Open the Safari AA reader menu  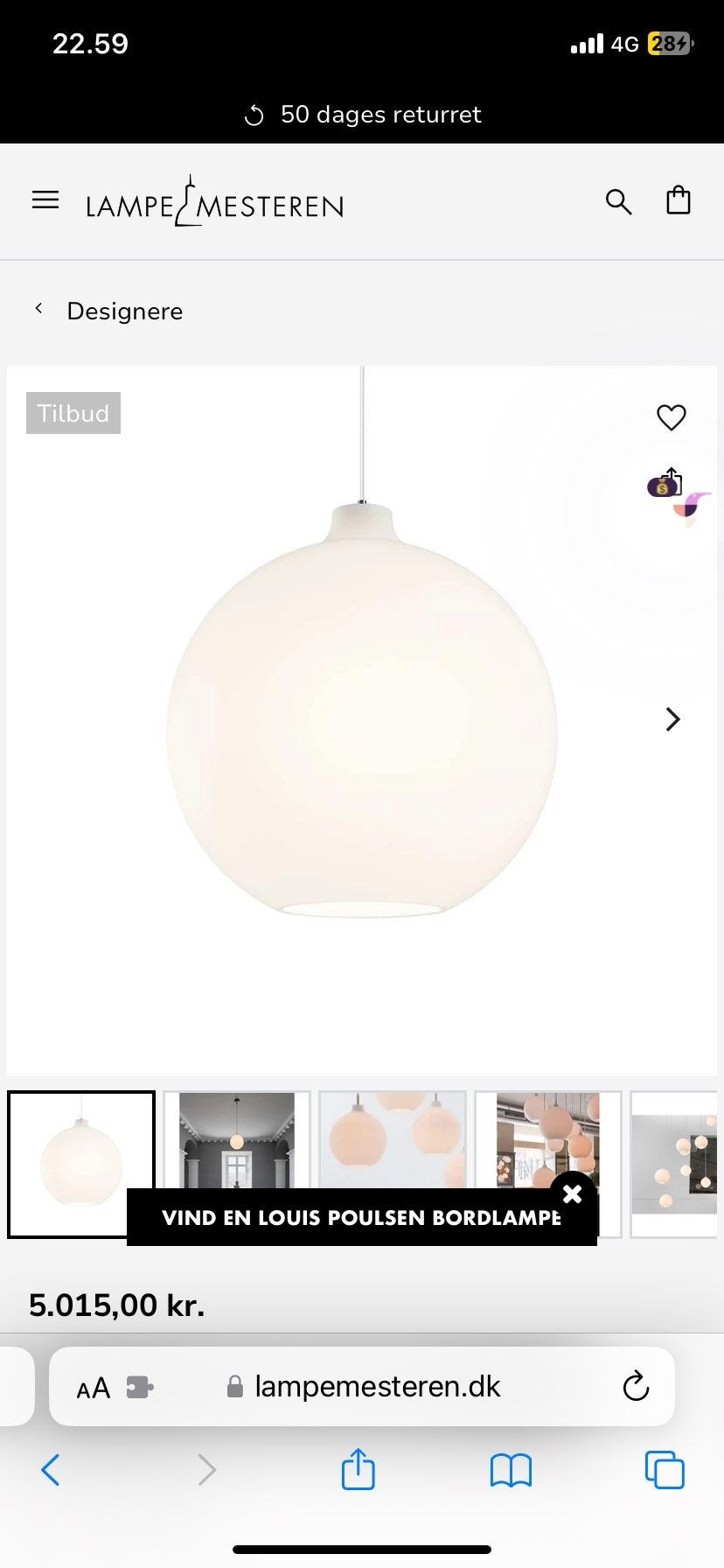coord(94,1389)
